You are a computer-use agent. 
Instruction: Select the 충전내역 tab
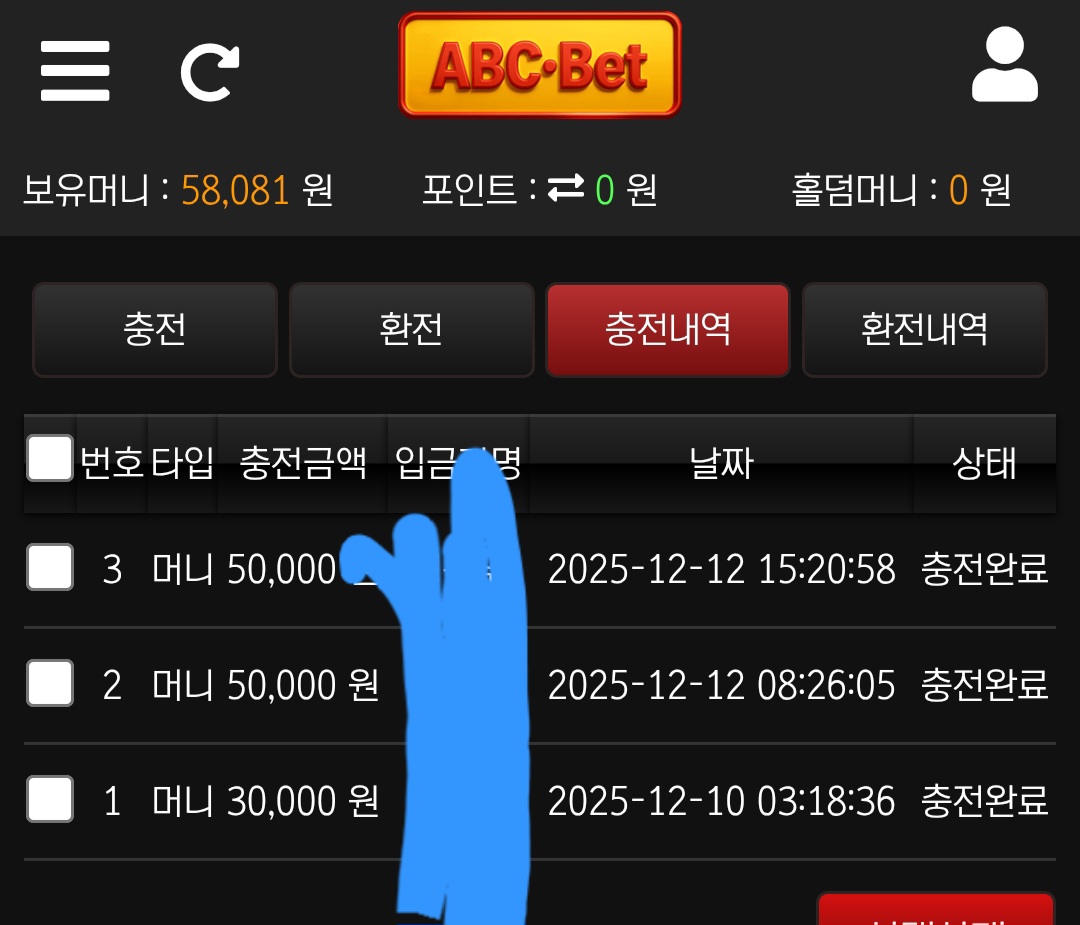(667, 329)
